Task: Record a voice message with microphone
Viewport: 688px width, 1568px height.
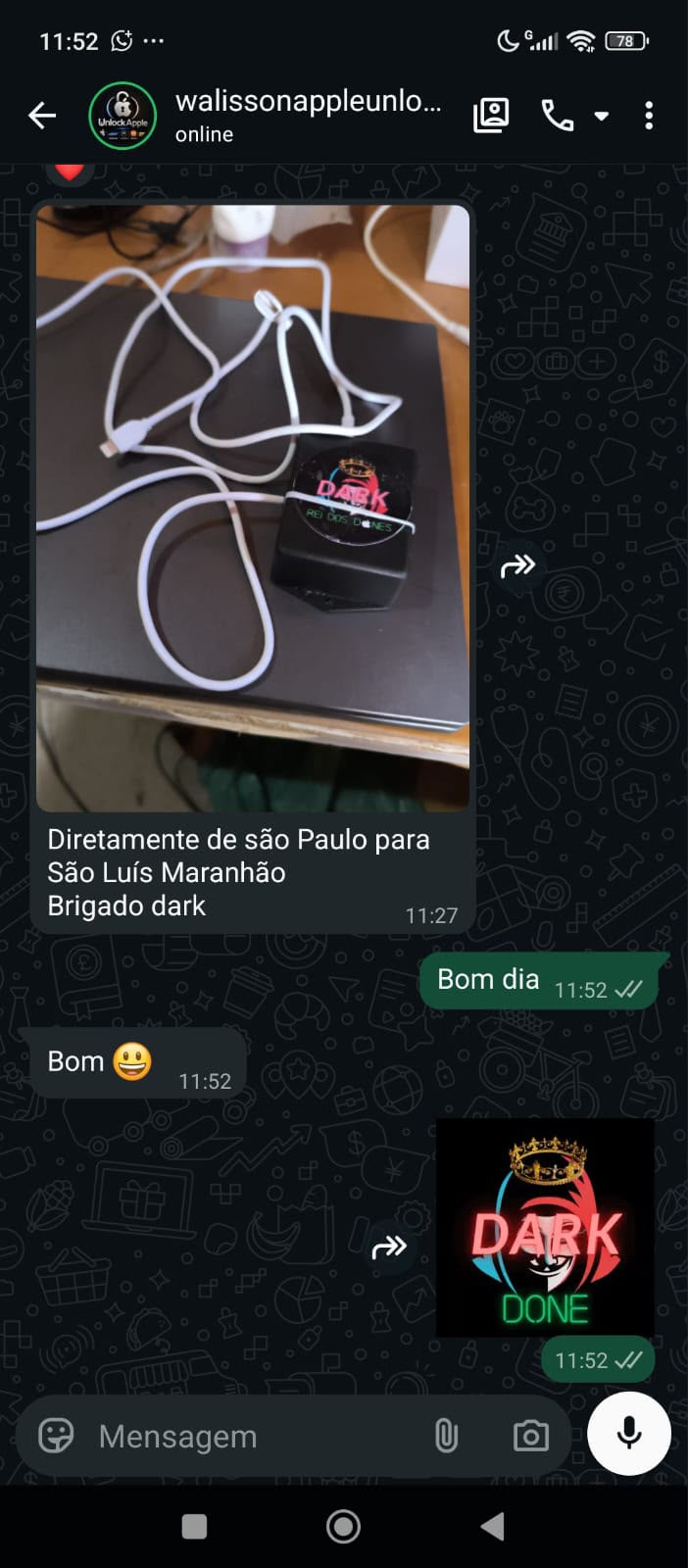Action: click(629, 1433)
